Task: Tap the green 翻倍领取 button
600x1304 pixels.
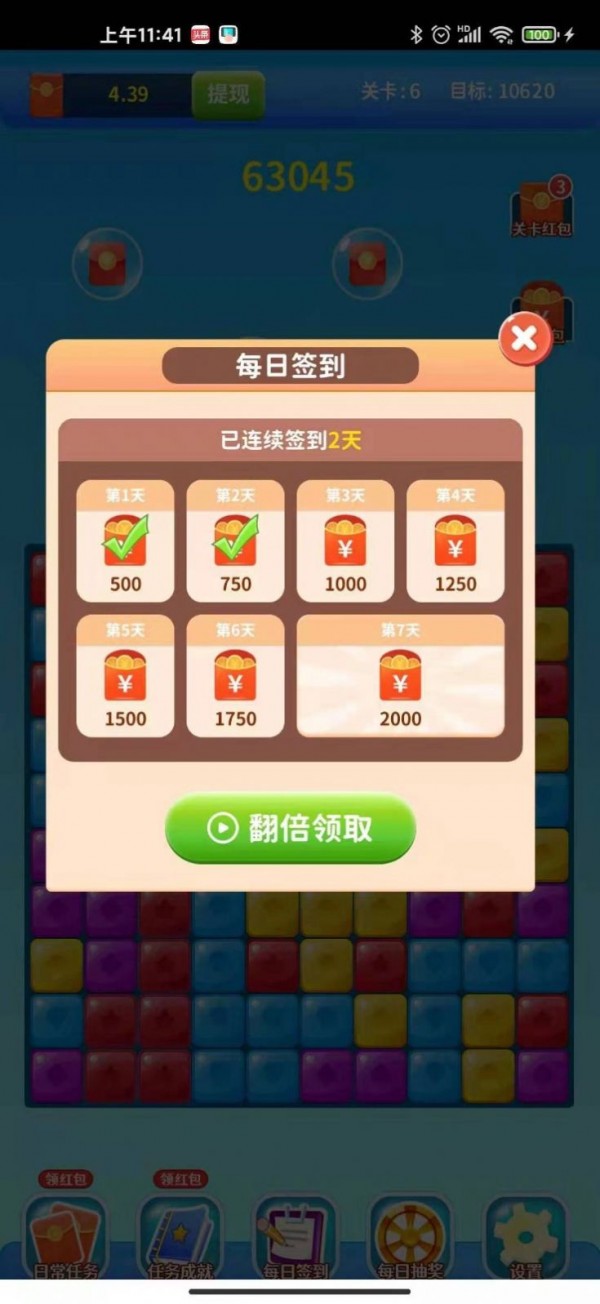Action: point(290,828)
